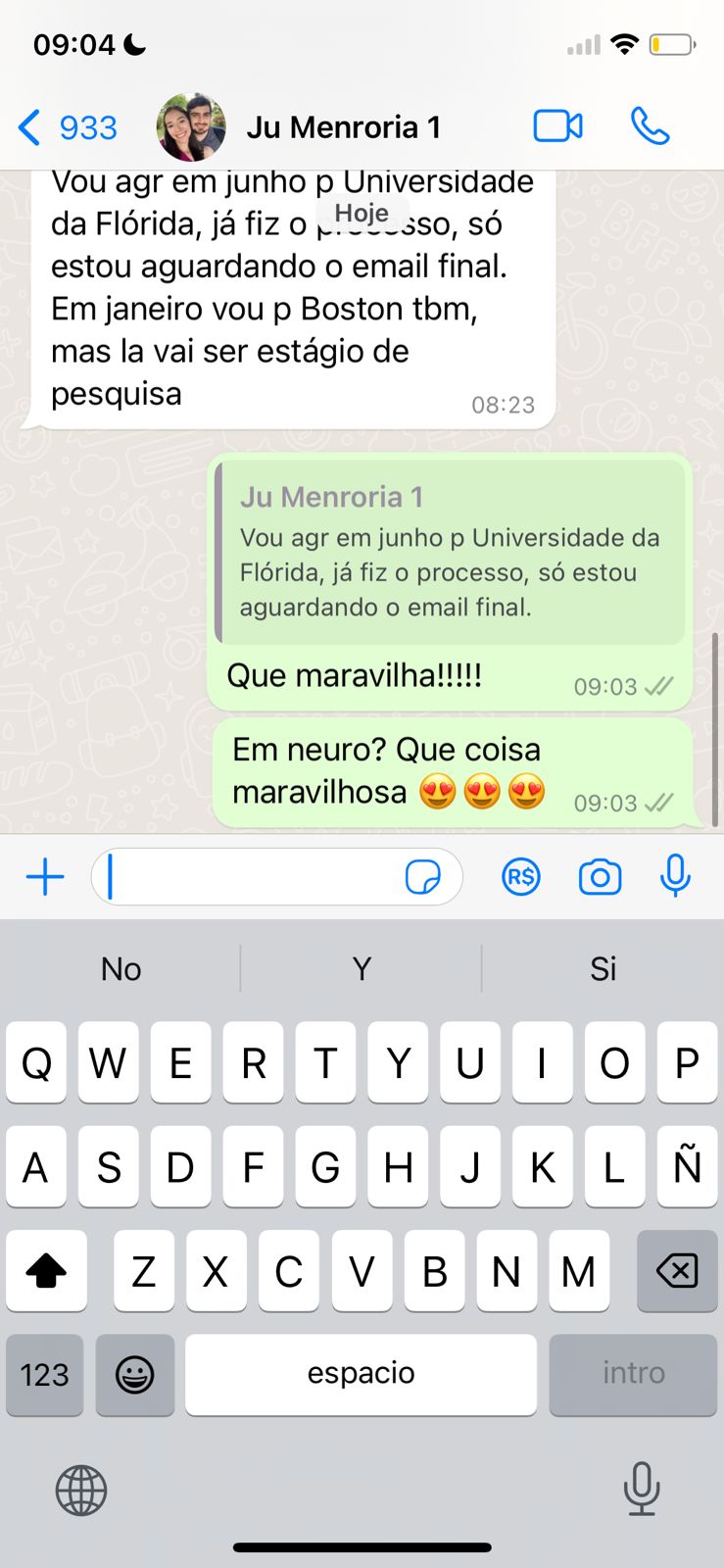Open the camera to send a photo
724x1568 pixels.
click(600, 876)
